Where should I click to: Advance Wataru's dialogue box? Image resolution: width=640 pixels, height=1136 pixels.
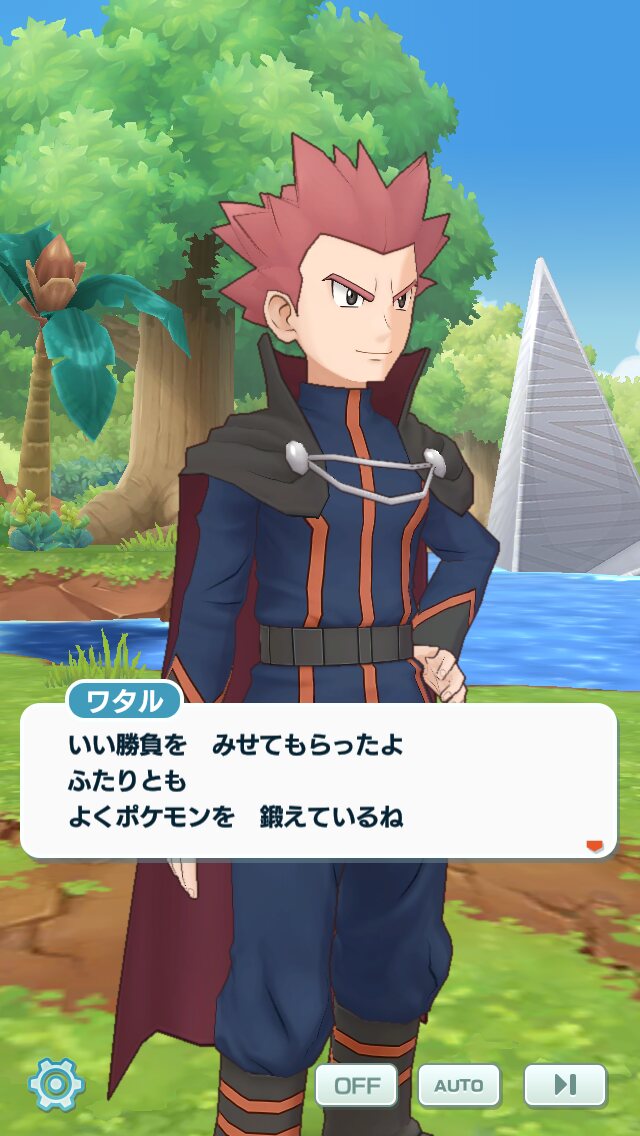[x=318, y=780]
